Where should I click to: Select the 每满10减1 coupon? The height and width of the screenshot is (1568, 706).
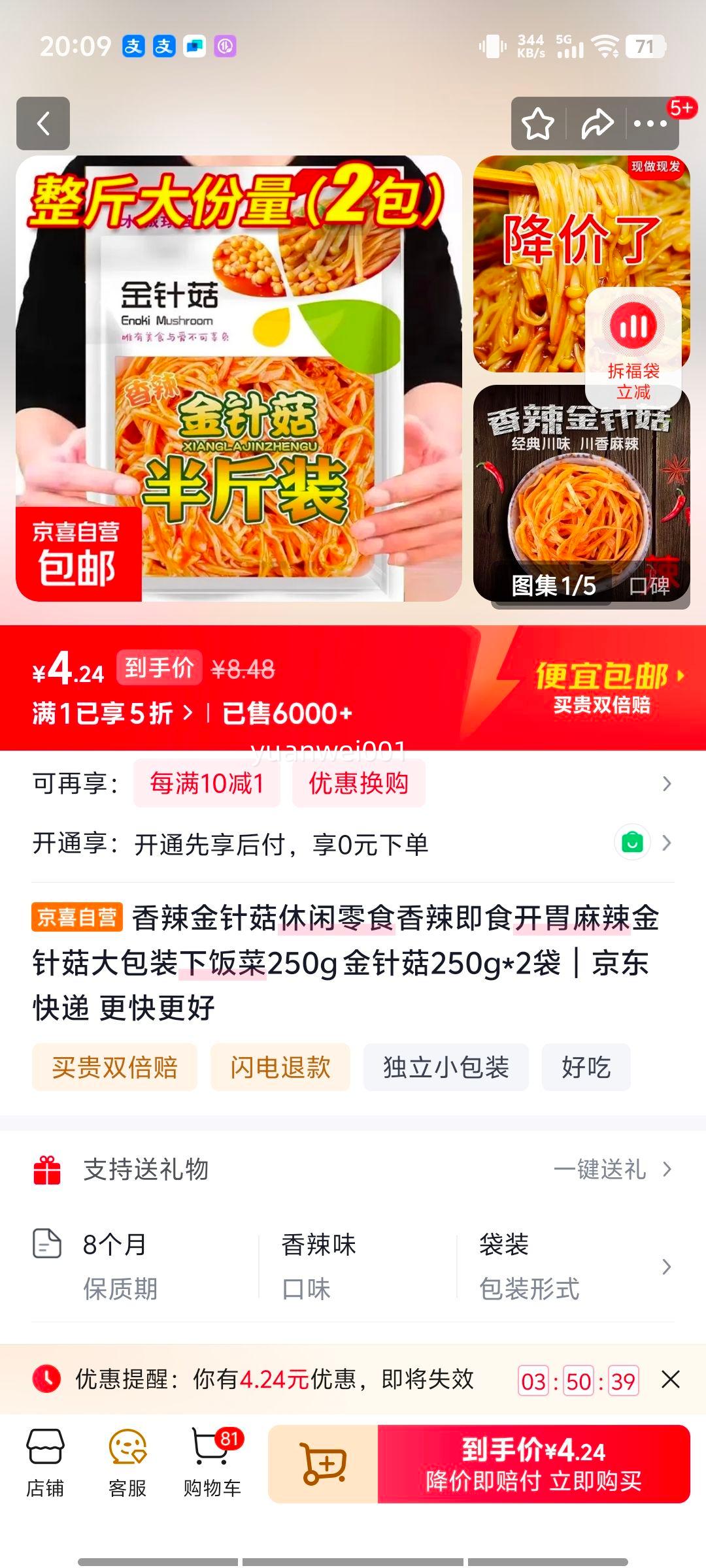(206, 783)
